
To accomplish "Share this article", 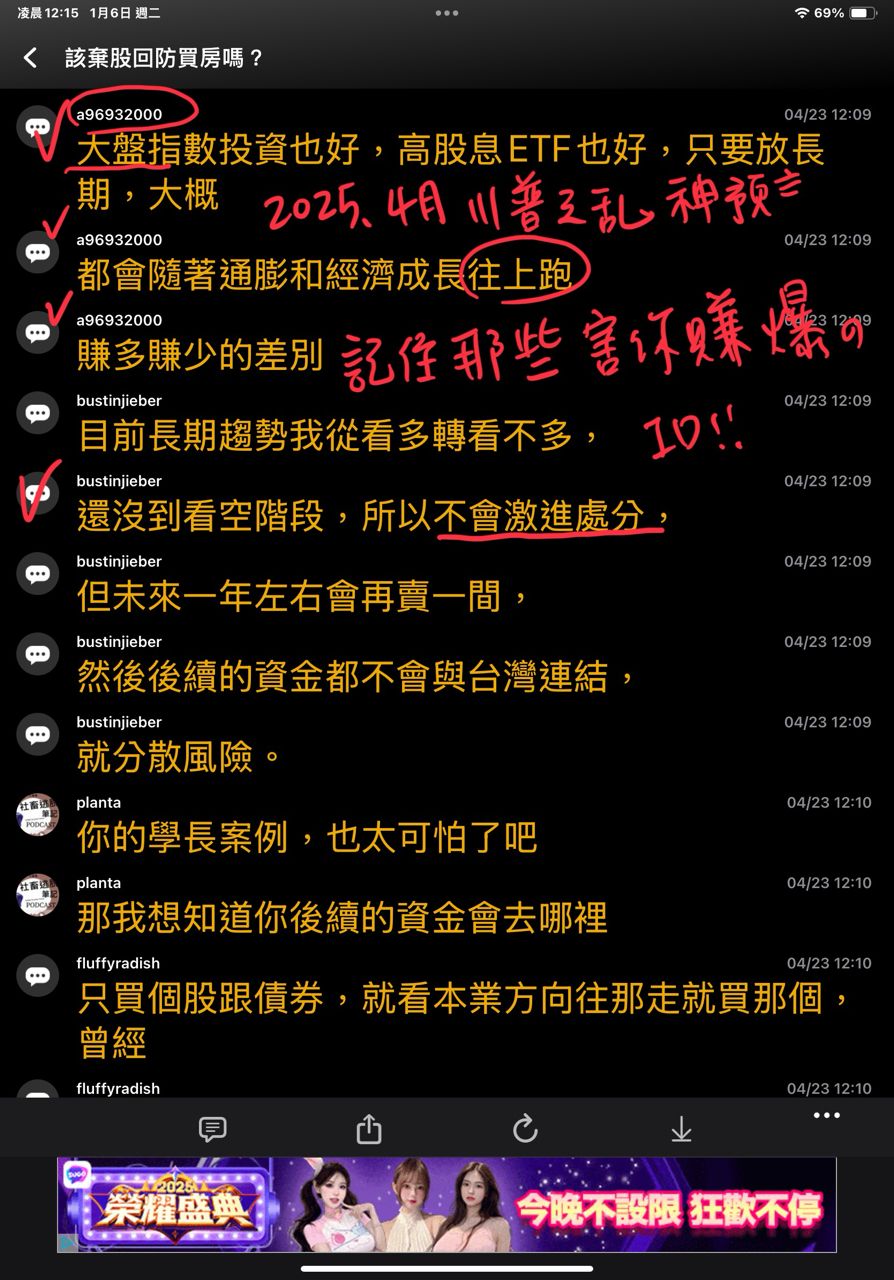I will 369,1130.
